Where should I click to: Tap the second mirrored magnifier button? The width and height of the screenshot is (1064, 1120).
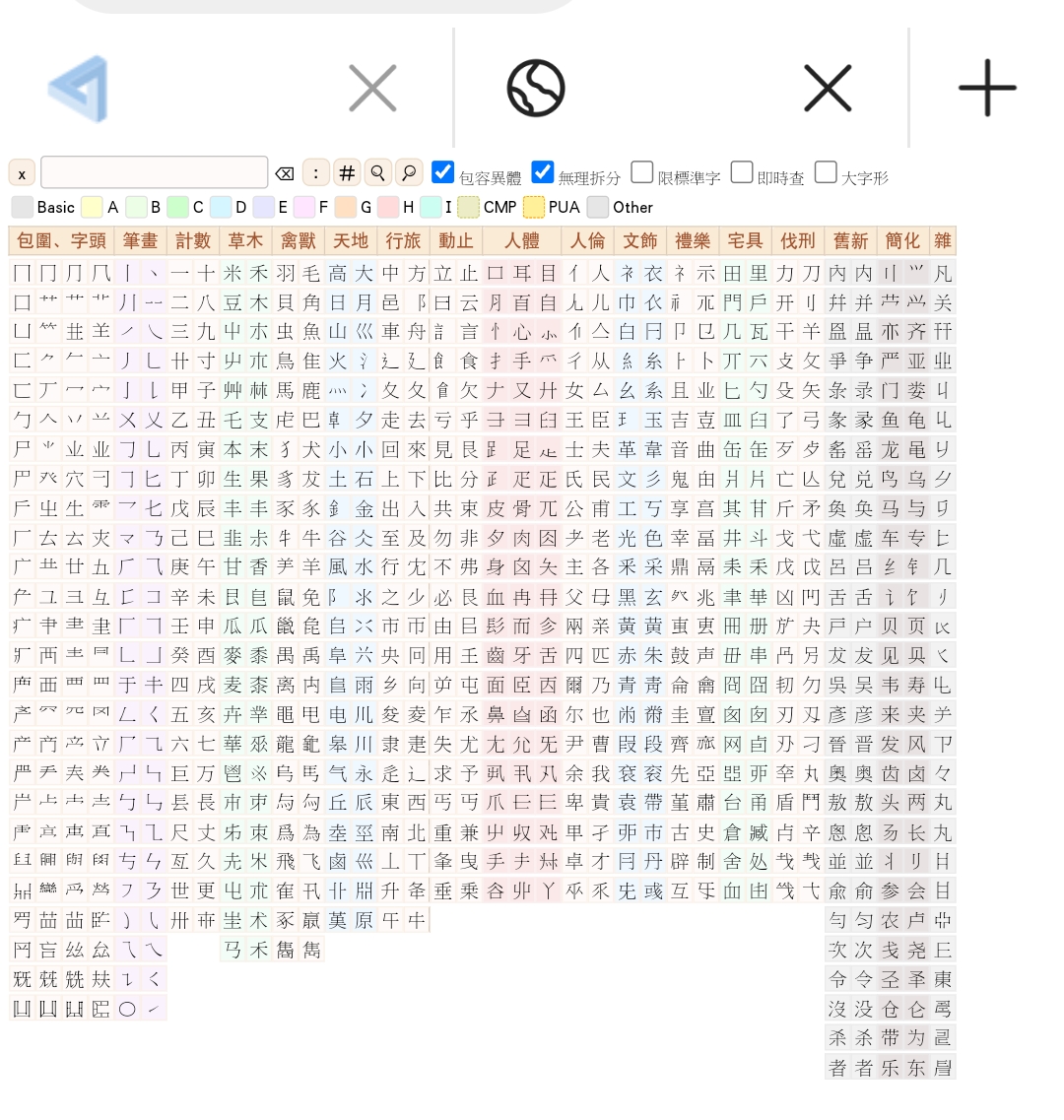point(409,172)
